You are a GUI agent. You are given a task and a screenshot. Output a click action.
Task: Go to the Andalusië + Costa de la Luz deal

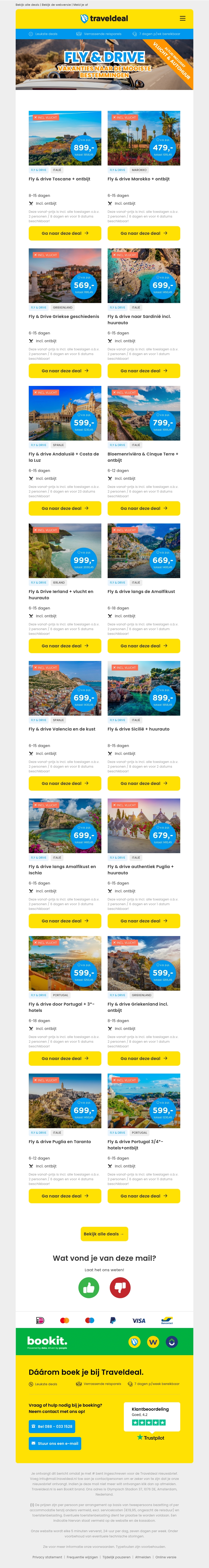coord(65,508)
